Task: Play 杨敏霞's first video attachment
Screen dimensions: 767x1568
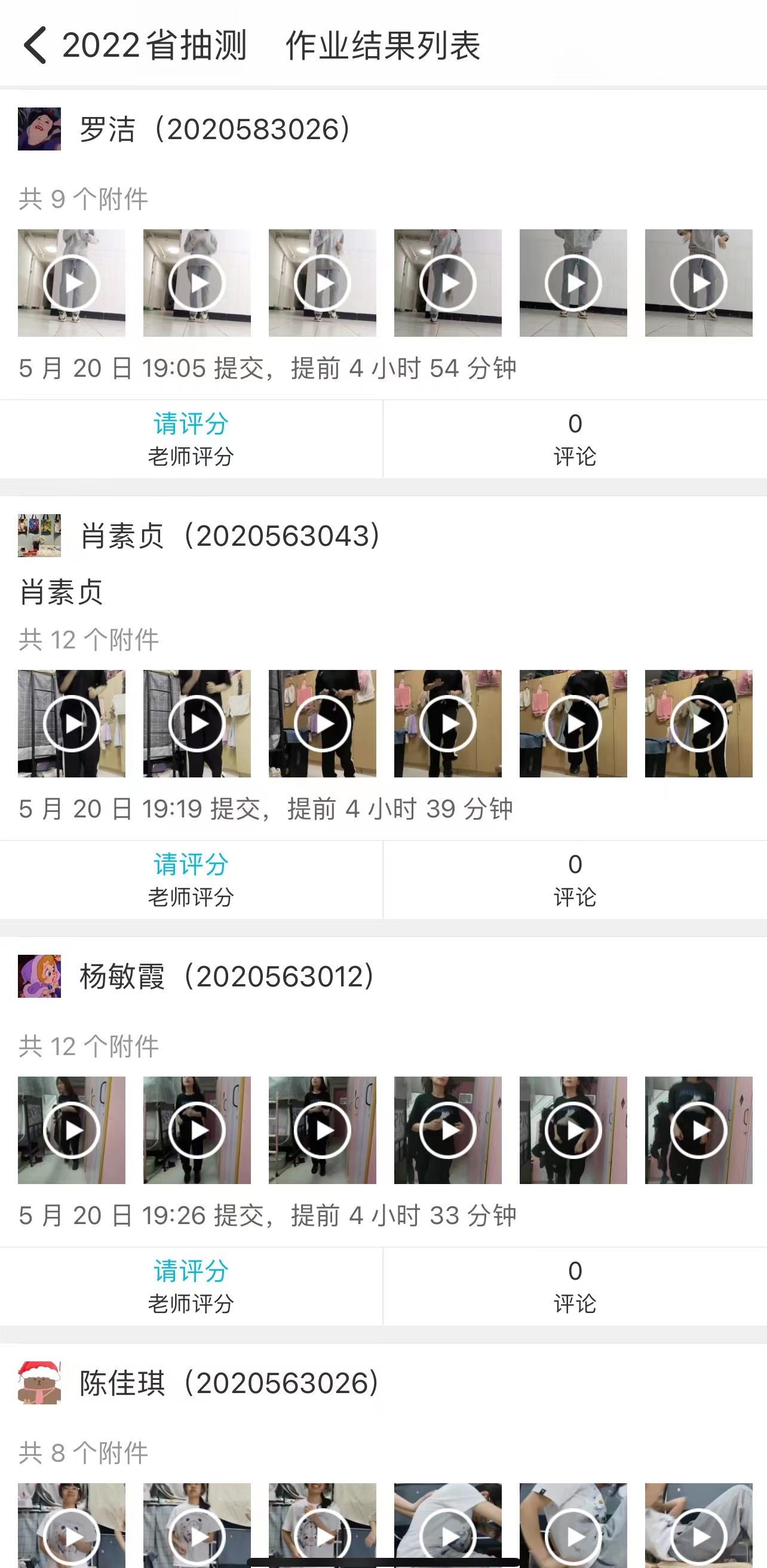Action: tap(71, 1130)
